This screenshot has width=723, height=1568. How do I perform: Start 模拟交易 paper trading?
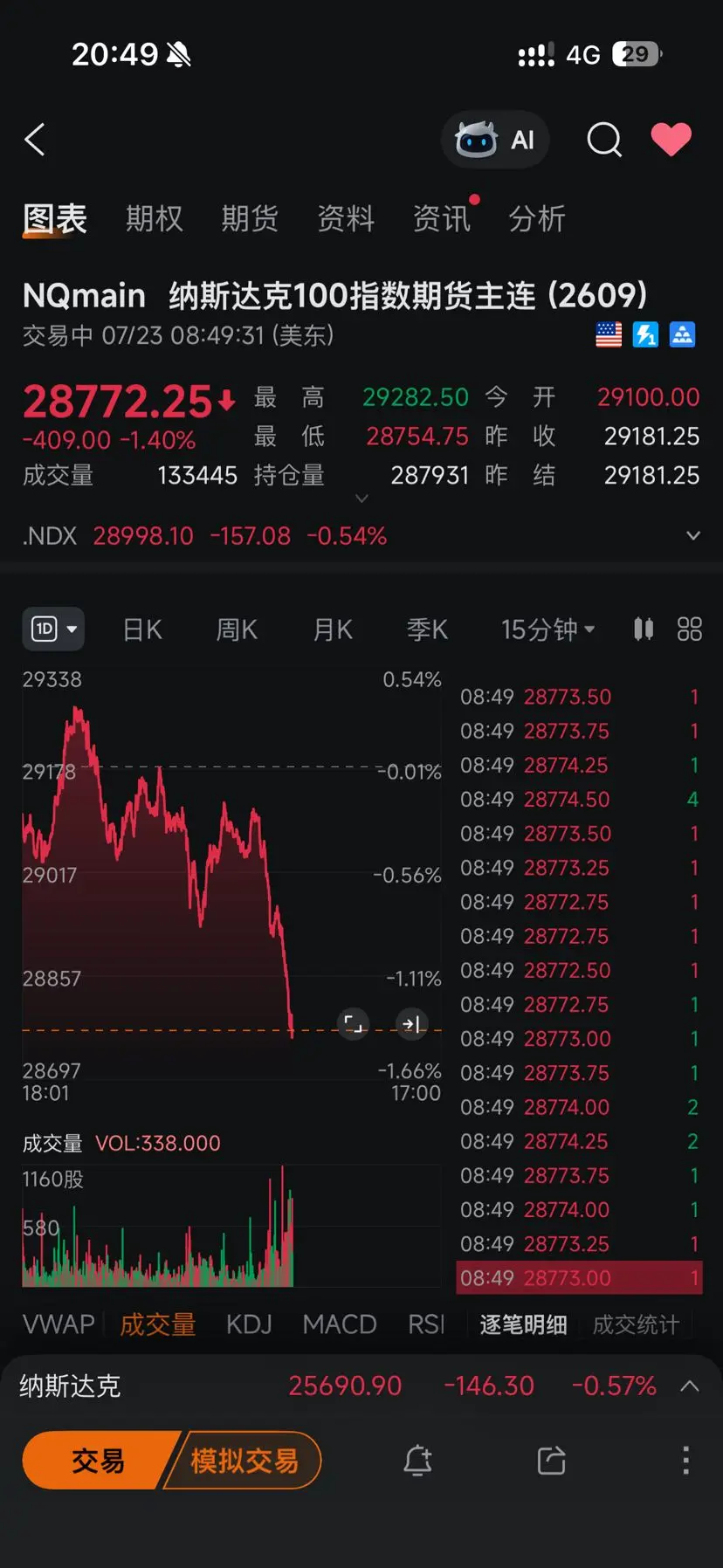(244, 1460)
